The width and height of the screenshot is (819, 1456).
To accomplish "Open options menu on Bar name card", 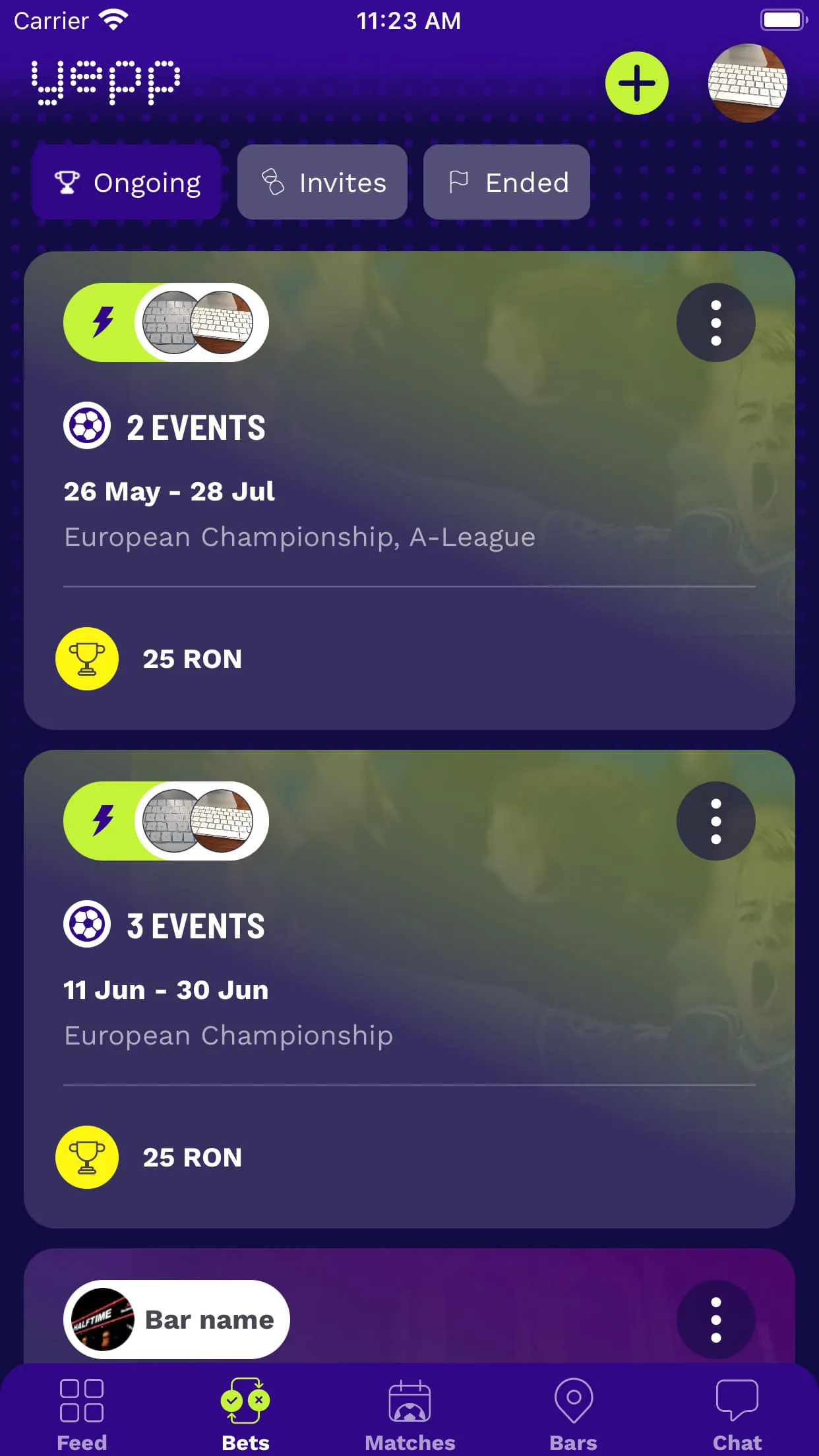I will (715, 1319).
